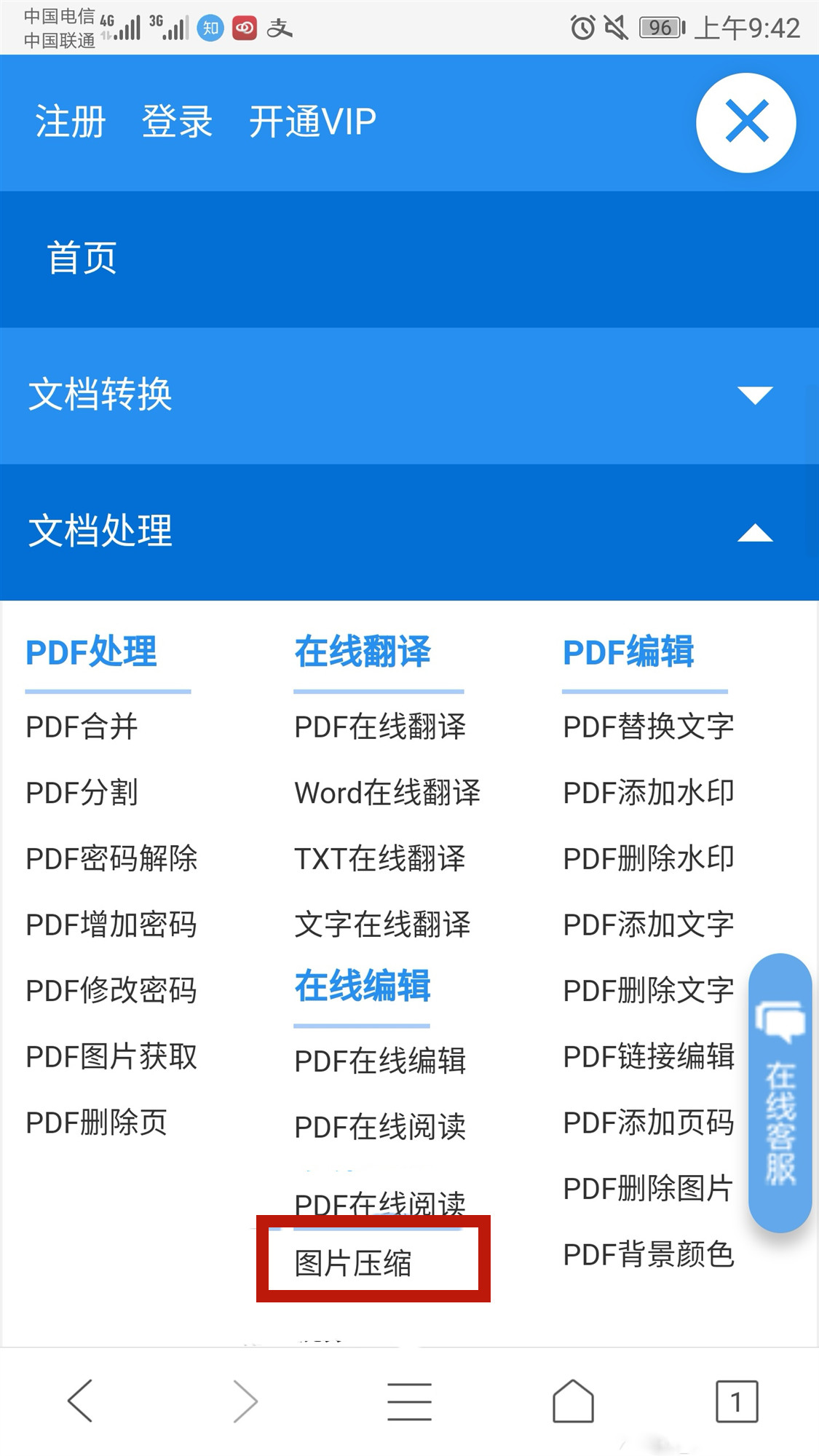This screenshot has width=819, height=1456.
Task: Tap 开通VIP to upgrade
Action: (x=312, y=122)
